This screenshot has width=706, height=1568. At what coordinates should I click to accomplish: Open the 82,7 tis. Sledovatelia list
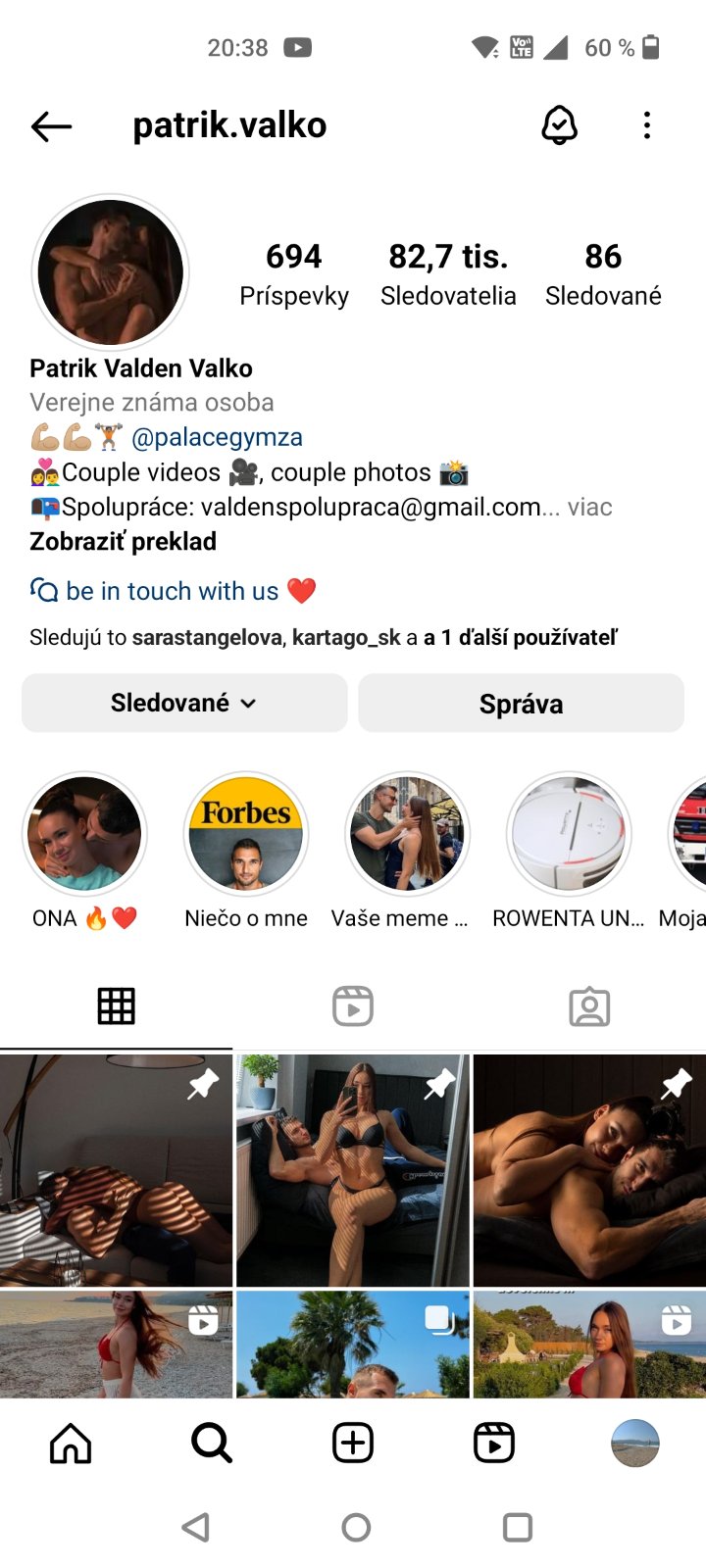tap(448, 273)
